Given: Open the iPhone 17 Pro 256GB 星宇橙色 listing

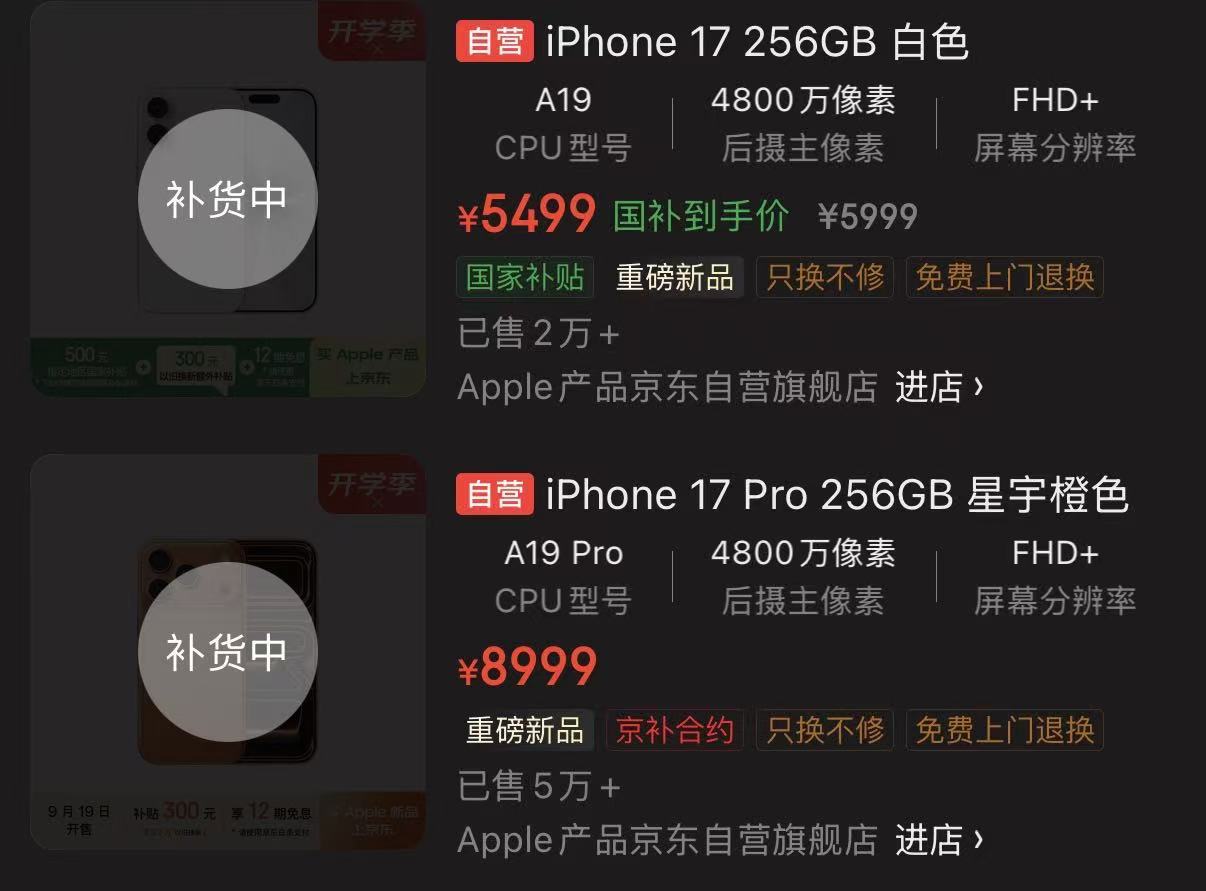Looking at the screenshot, I should 837,495.
